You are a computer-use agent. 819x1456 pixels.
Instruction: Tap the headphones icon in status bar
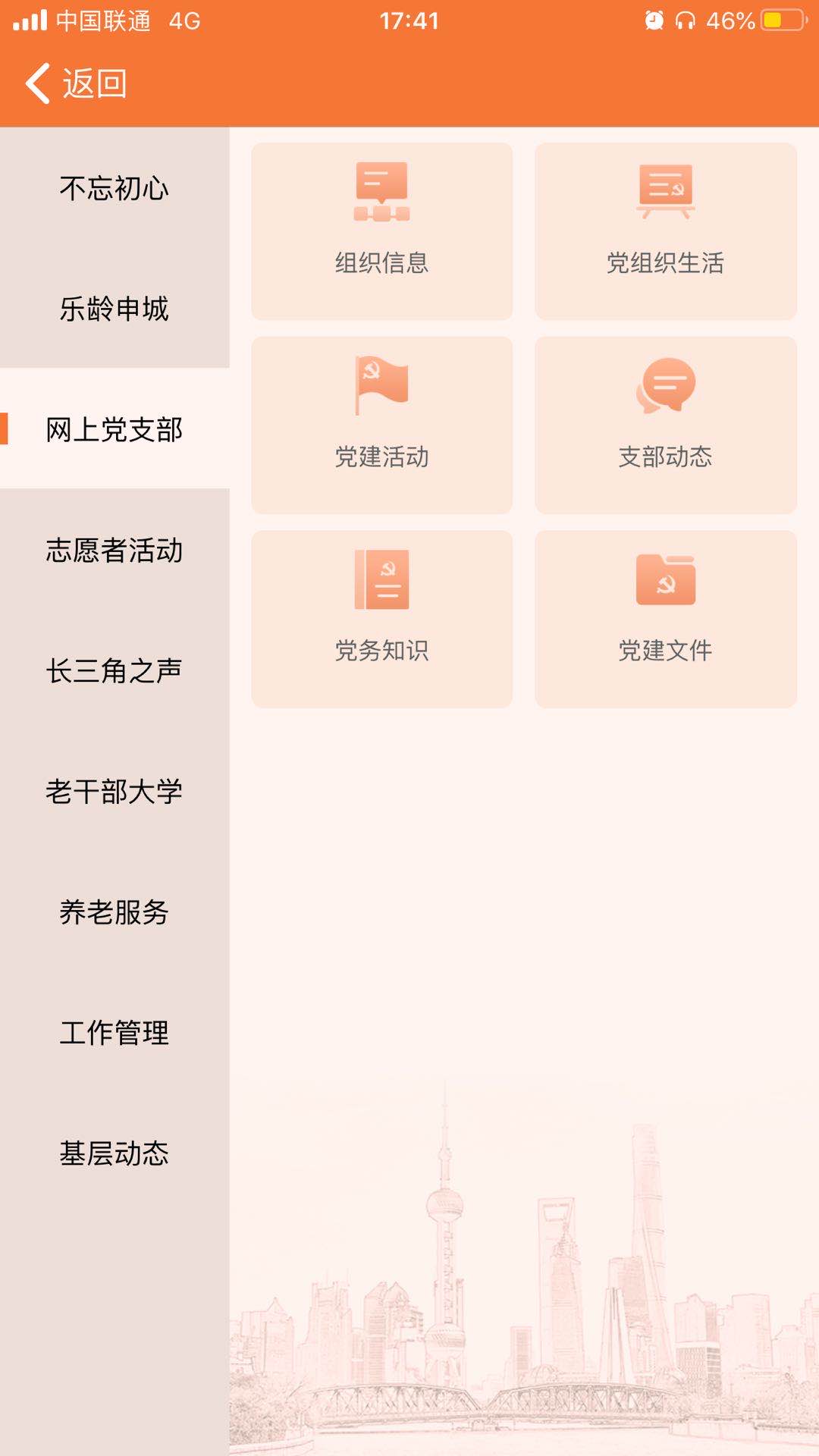pyautogui.click(x=687, y=20)
